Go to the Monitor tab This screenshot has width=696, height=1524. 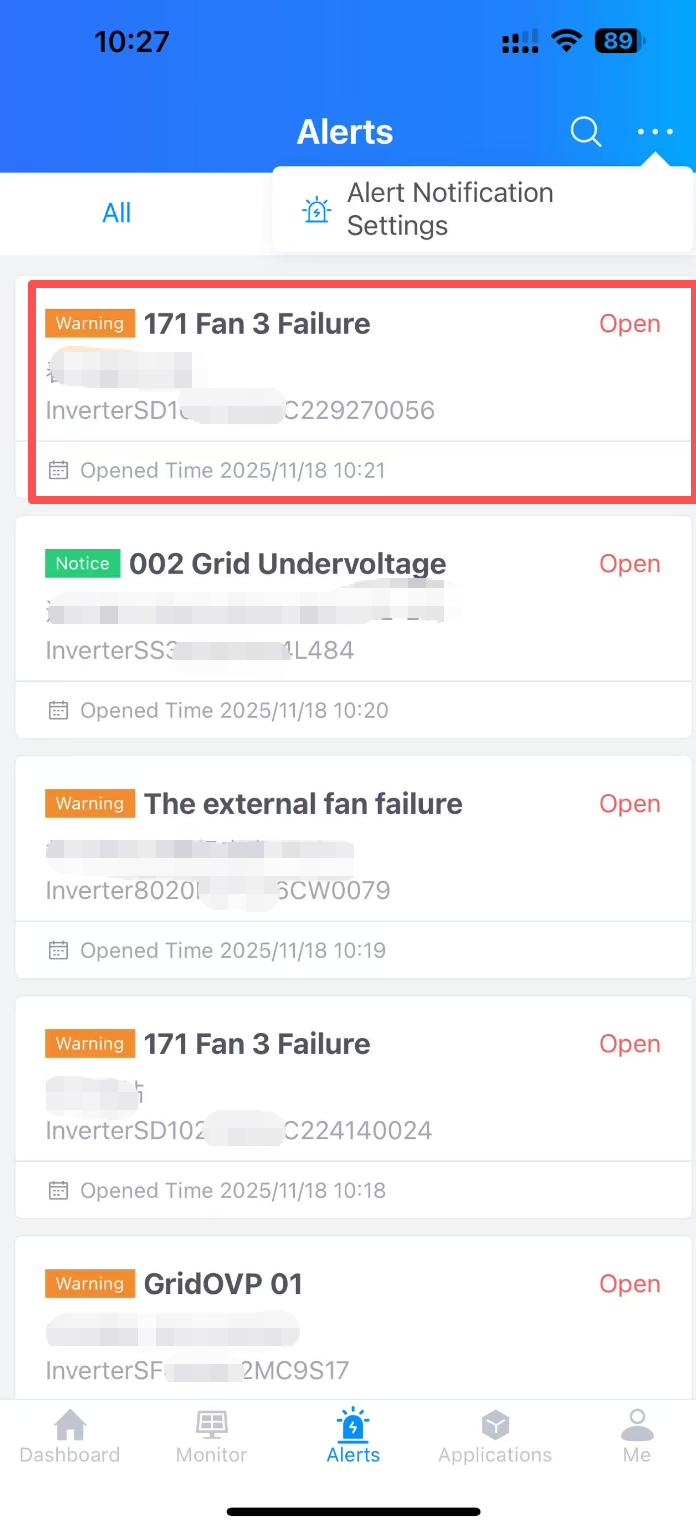(211, 1437)
